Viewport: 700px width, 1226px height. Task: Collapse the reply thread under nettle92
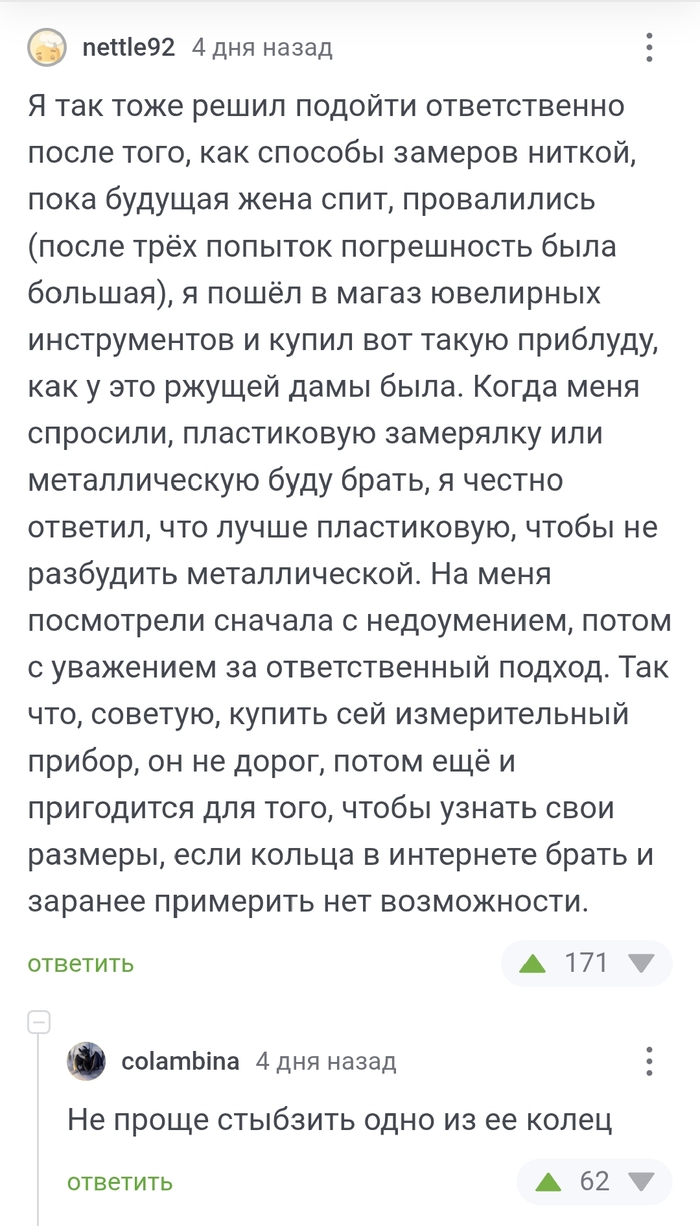(x=39, y=1022)
